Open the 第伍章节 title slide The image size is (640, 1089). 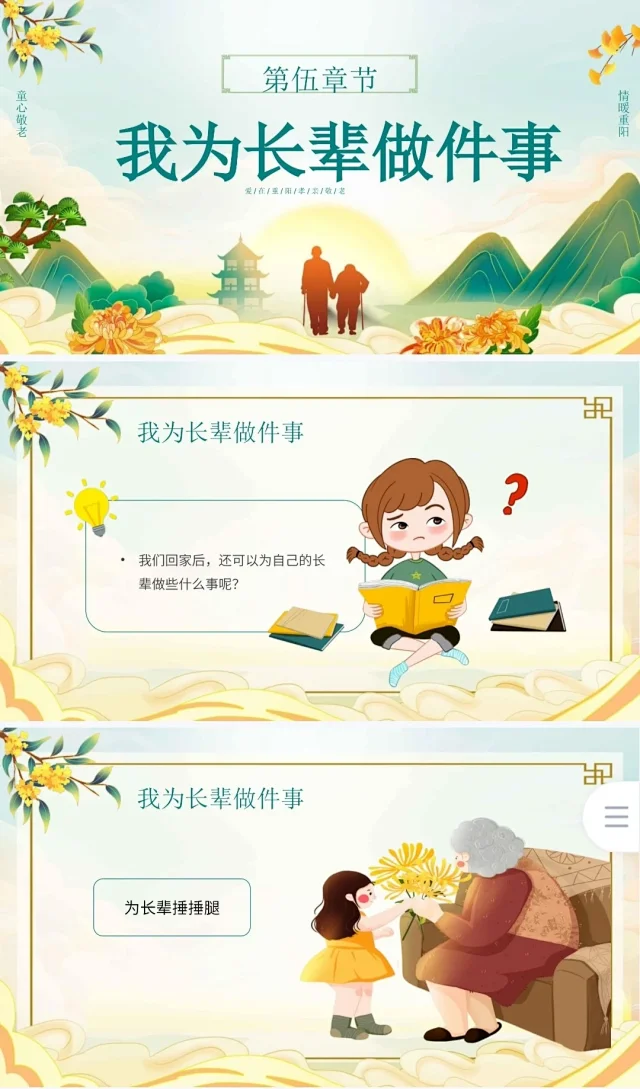pos(320,178)
